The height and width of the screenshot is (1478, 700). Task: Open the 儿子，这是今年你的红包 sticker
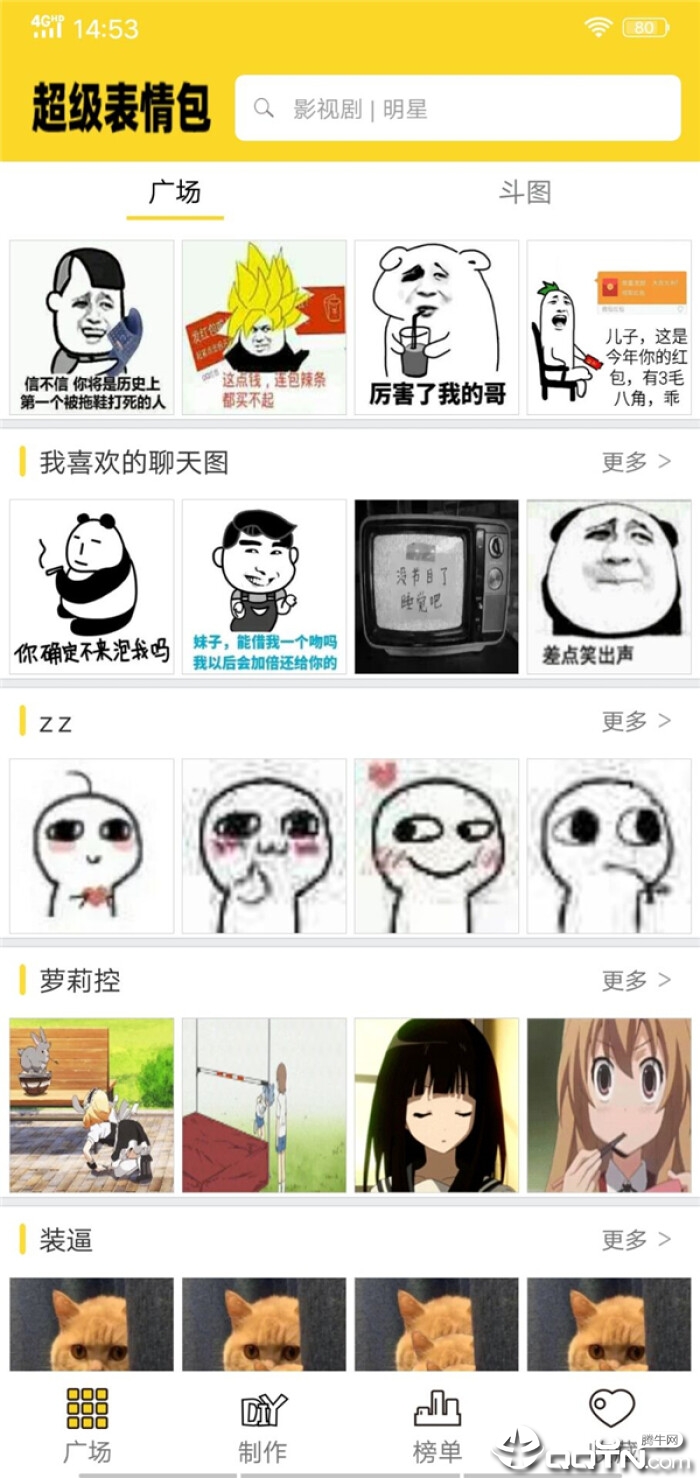point(609,327)
